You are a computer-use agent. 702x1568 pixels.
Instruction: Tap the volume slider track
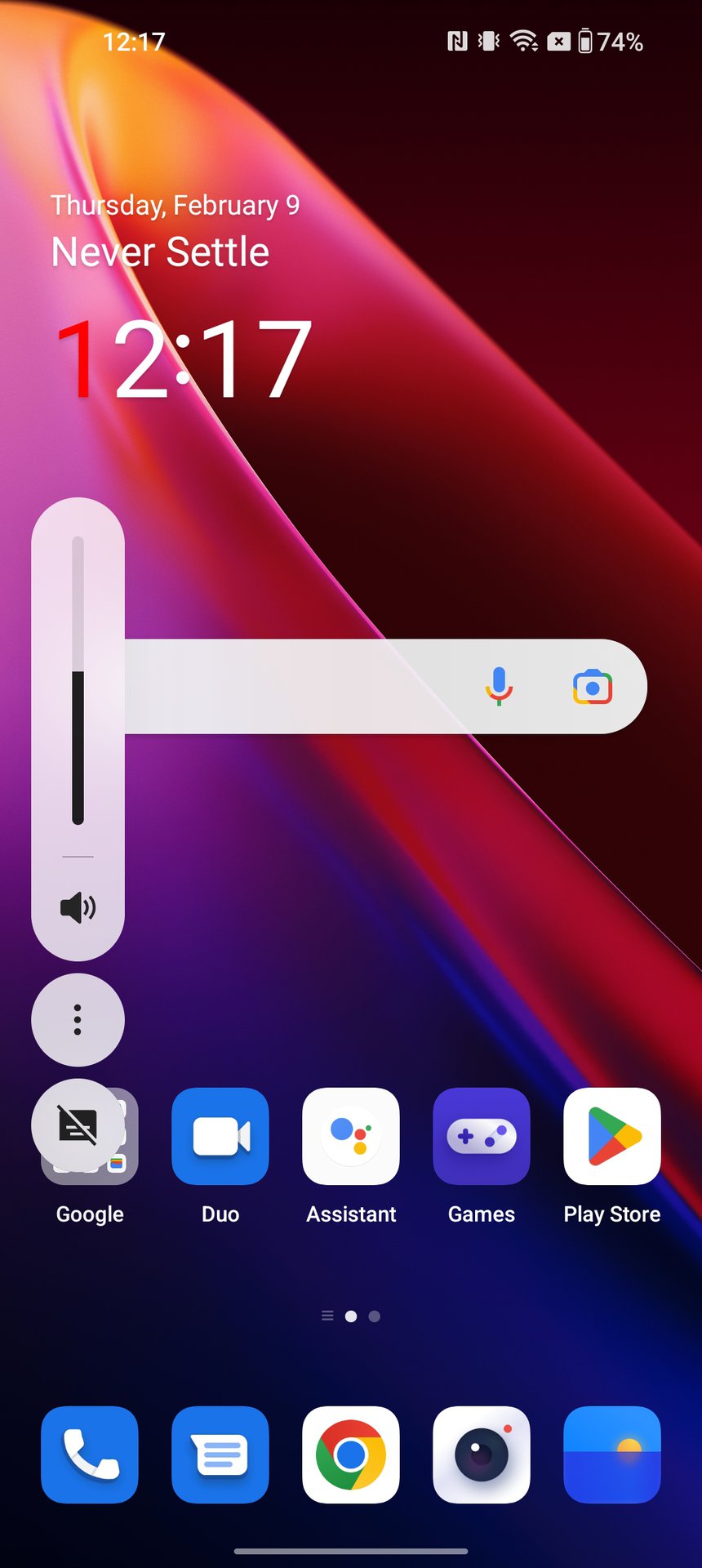click(x=78, y=680)
